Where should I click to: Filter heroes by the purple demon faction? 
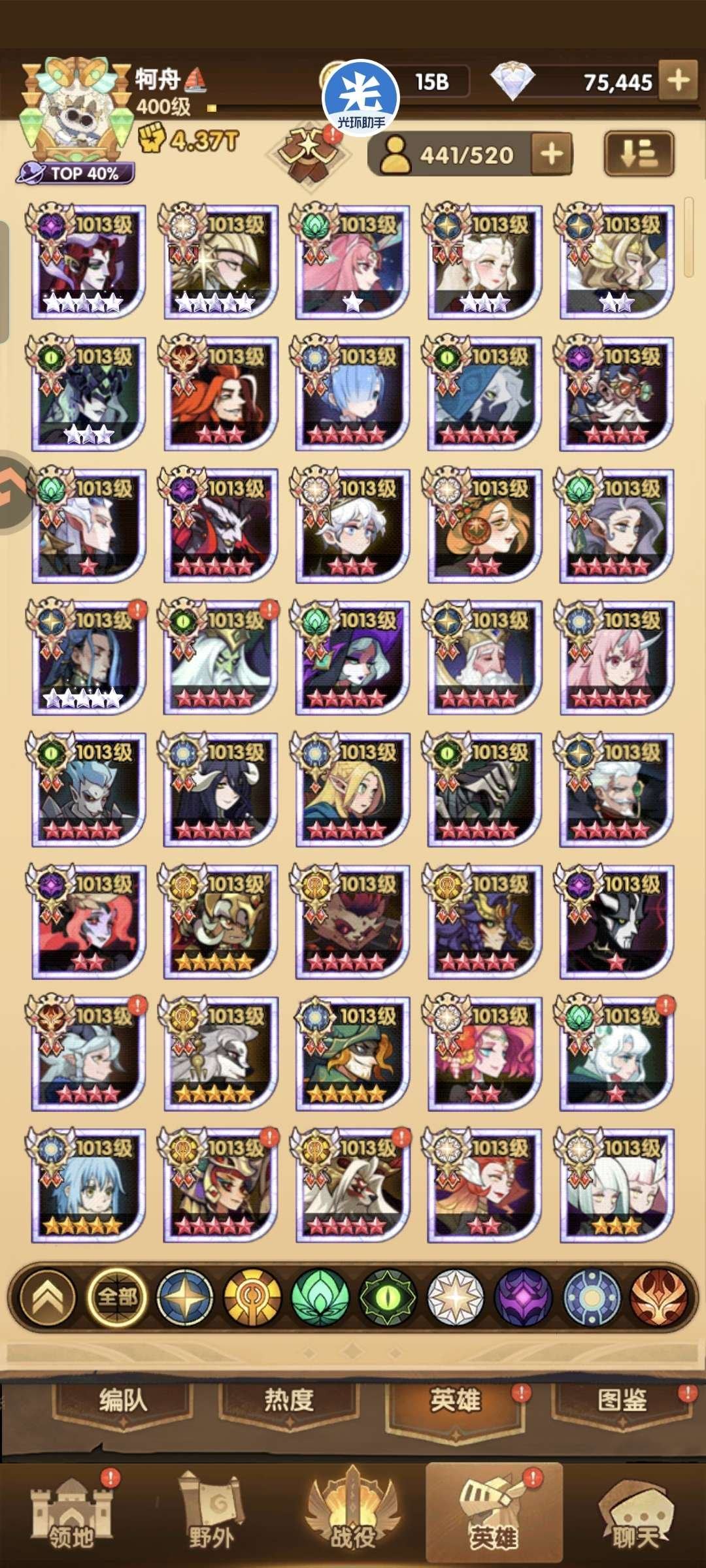[x=523, y=1297]
